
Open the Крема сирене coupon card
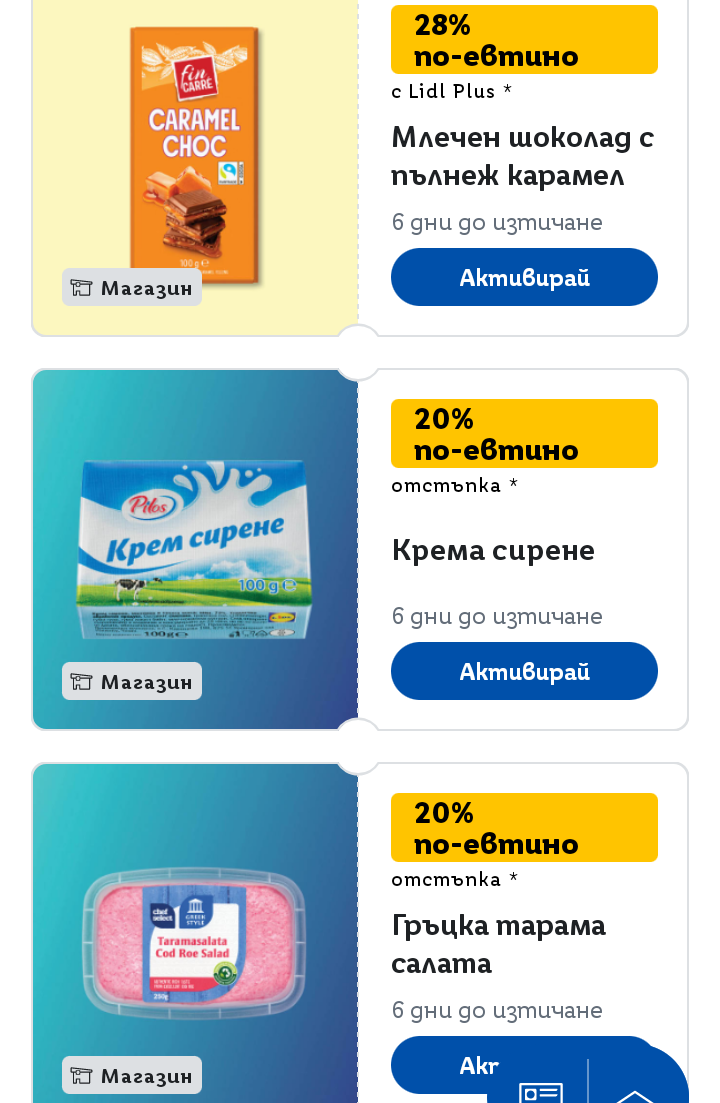(x=493, y=550)
